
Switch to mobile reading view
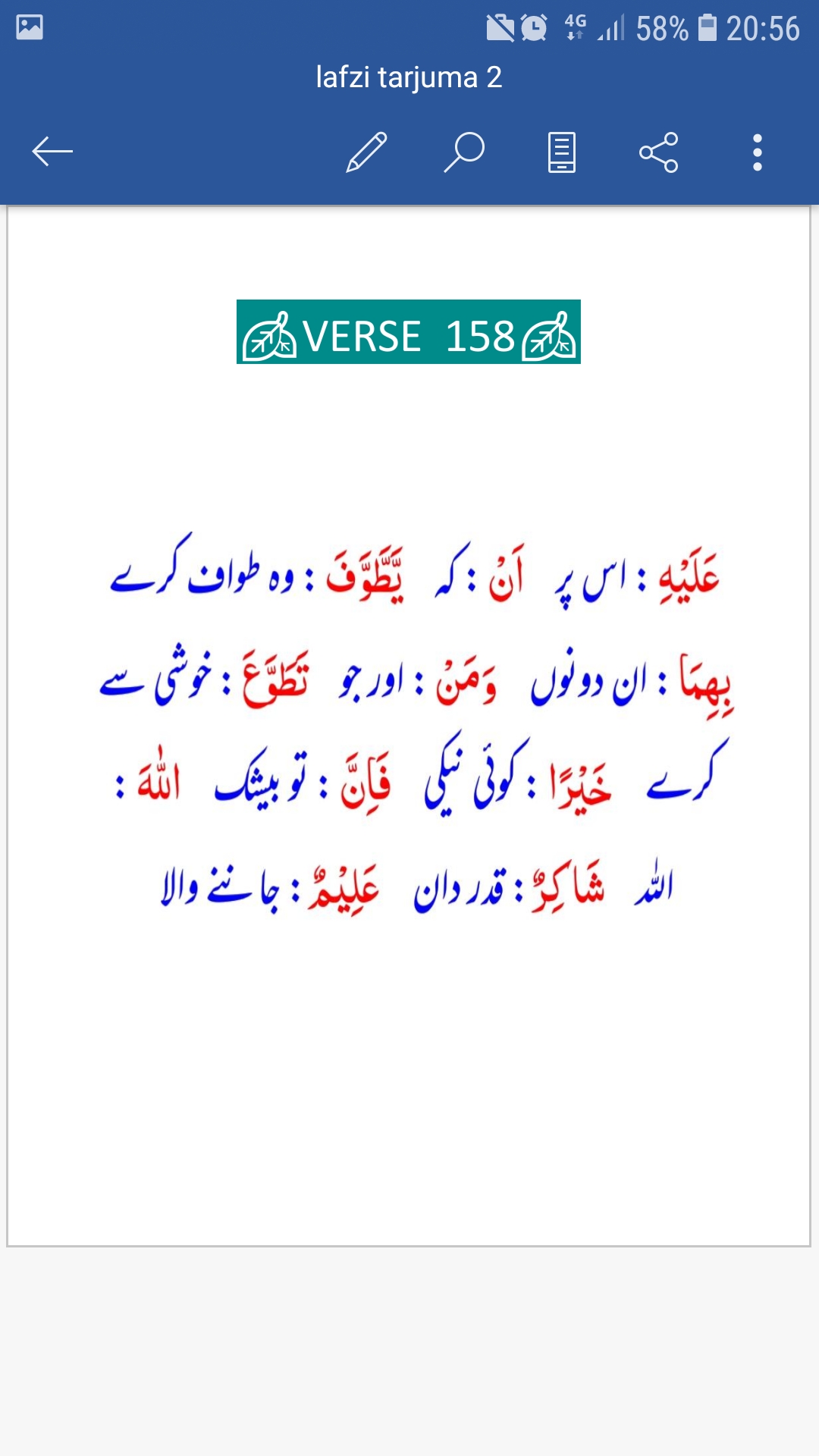pos(562,152)
